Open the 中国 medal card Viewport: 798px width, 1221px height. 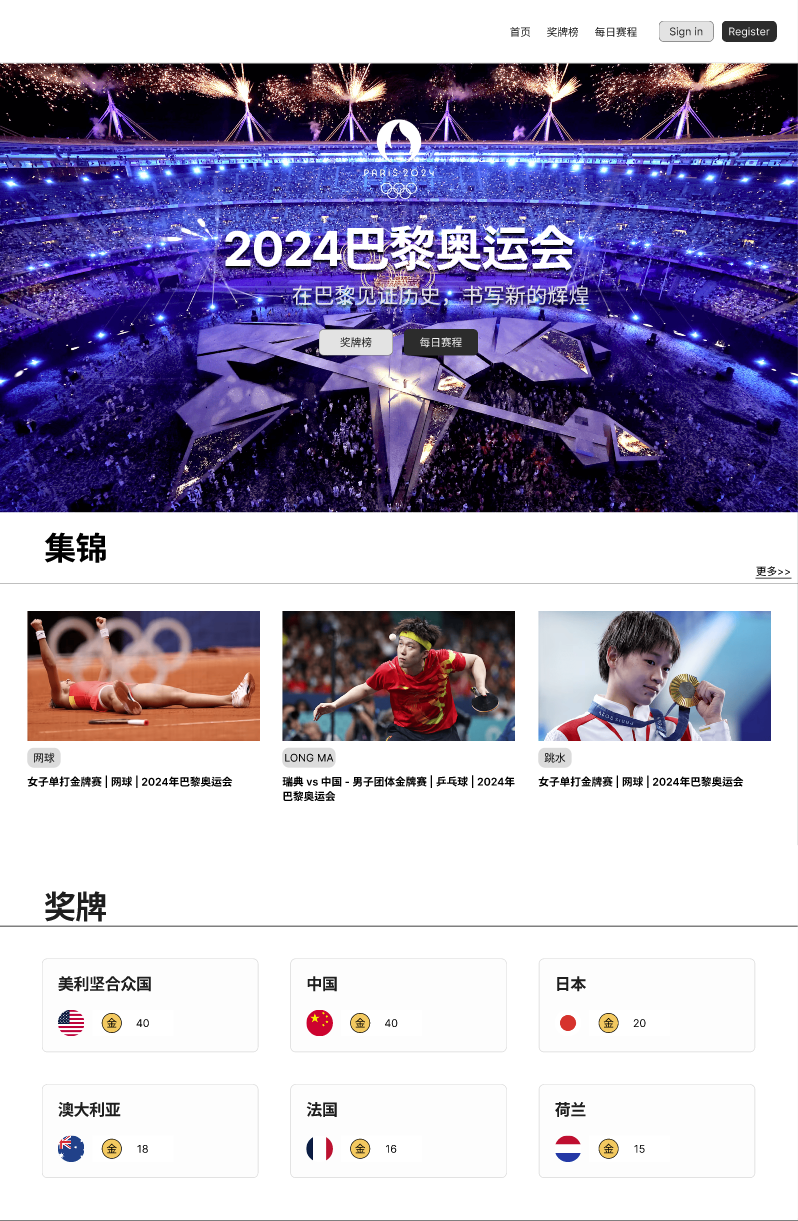pyautogui.click(x=398, y=1005)
